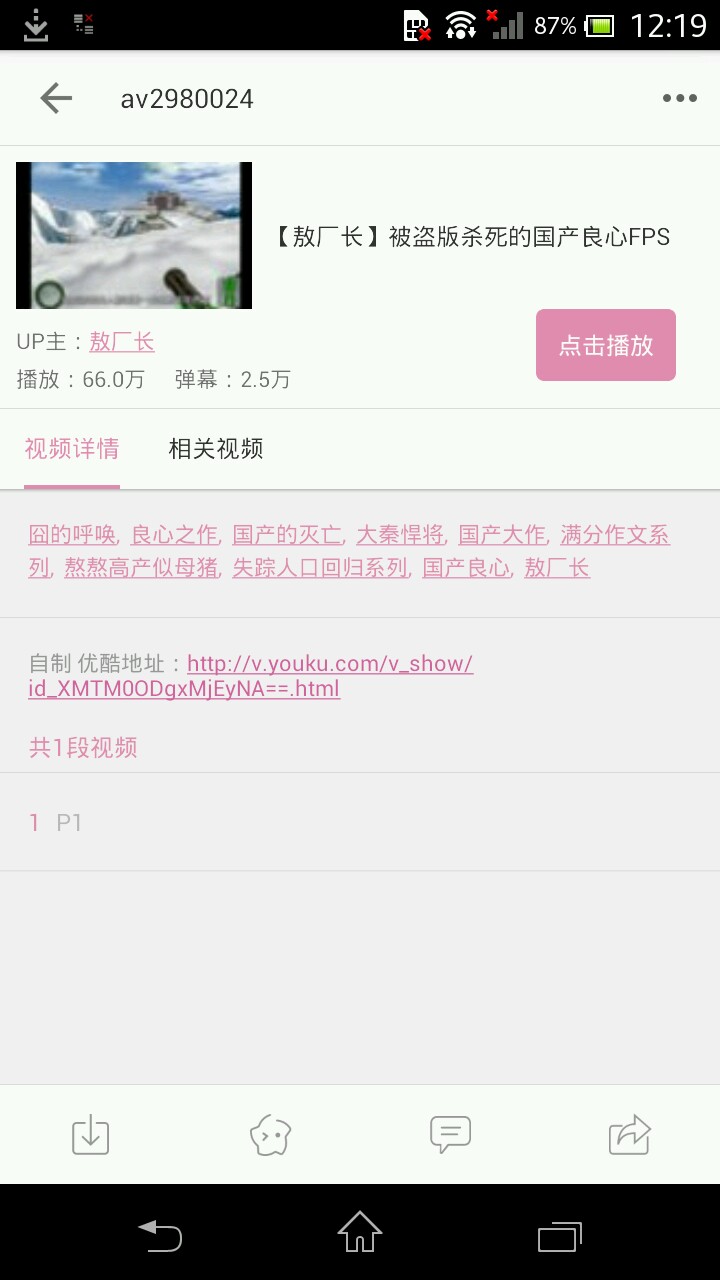Open the 国产良心 tag
This screenshot has width=720, height=1280.
[x=465, y=569]
